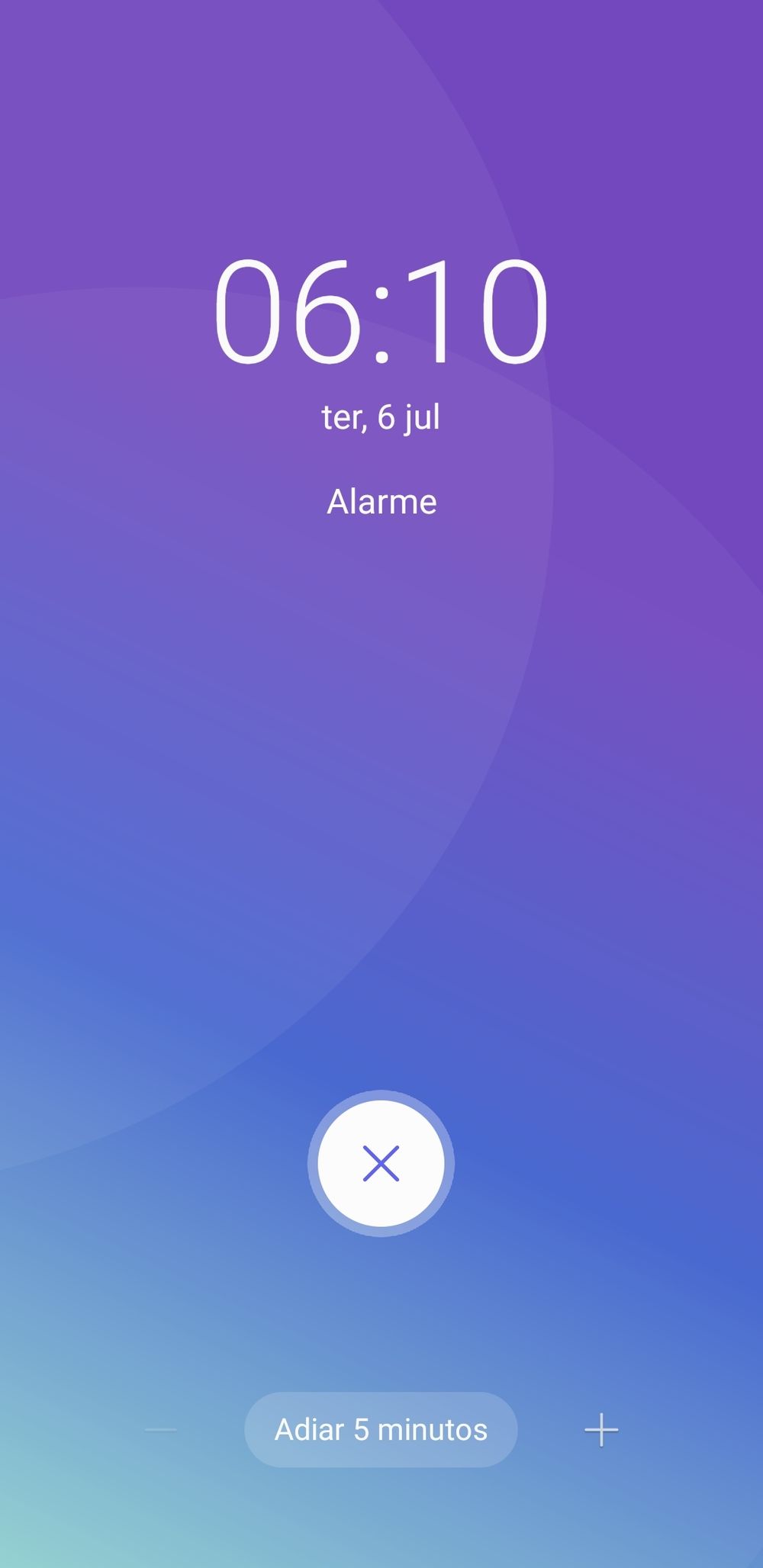Decrease snooze time with minus icon
The height and width of the screenshot is (1568, 763).
point(161,1430)
